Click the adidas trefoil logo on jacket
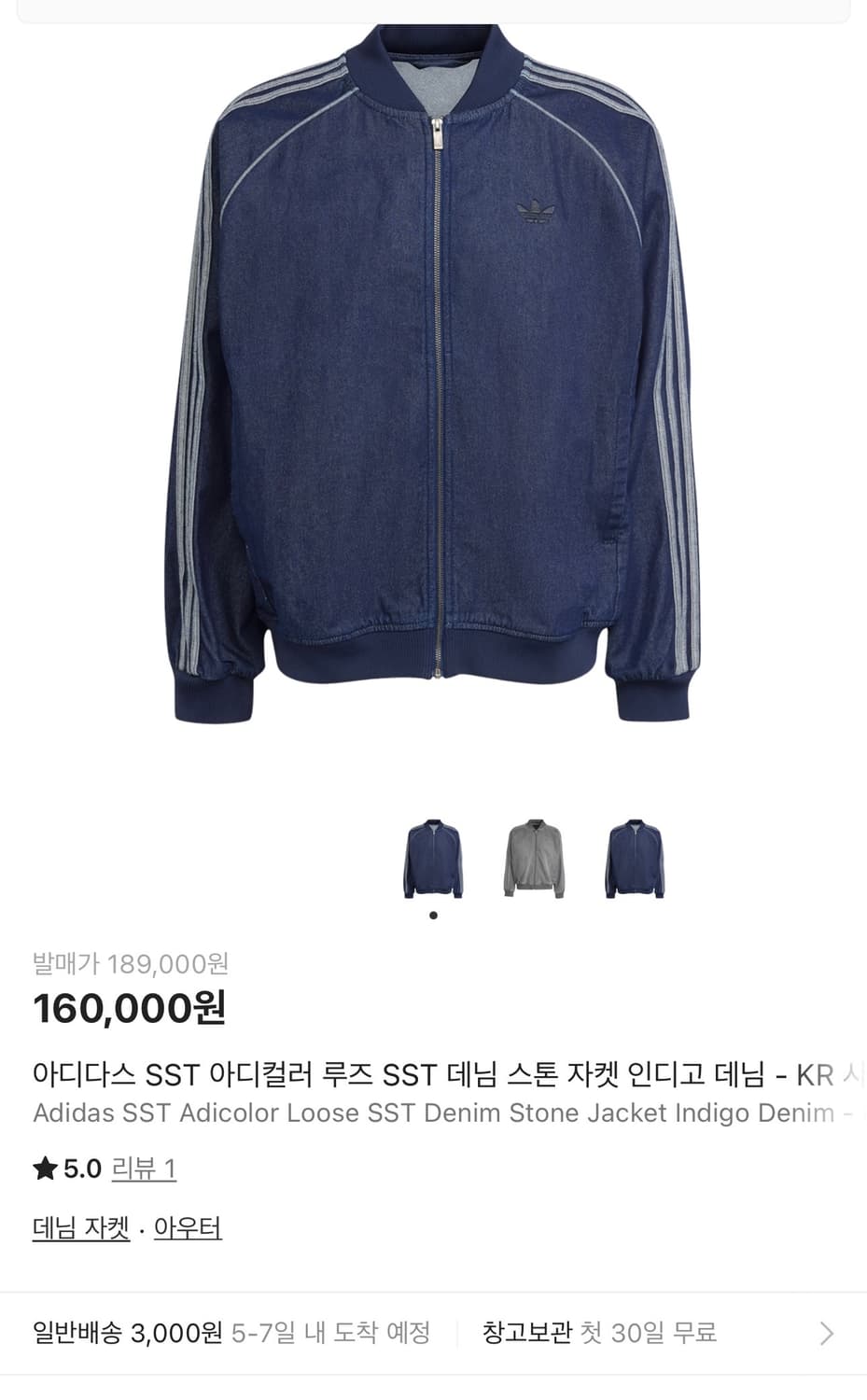This screenshot has width=867, height=1400. (x=537, y=213)
